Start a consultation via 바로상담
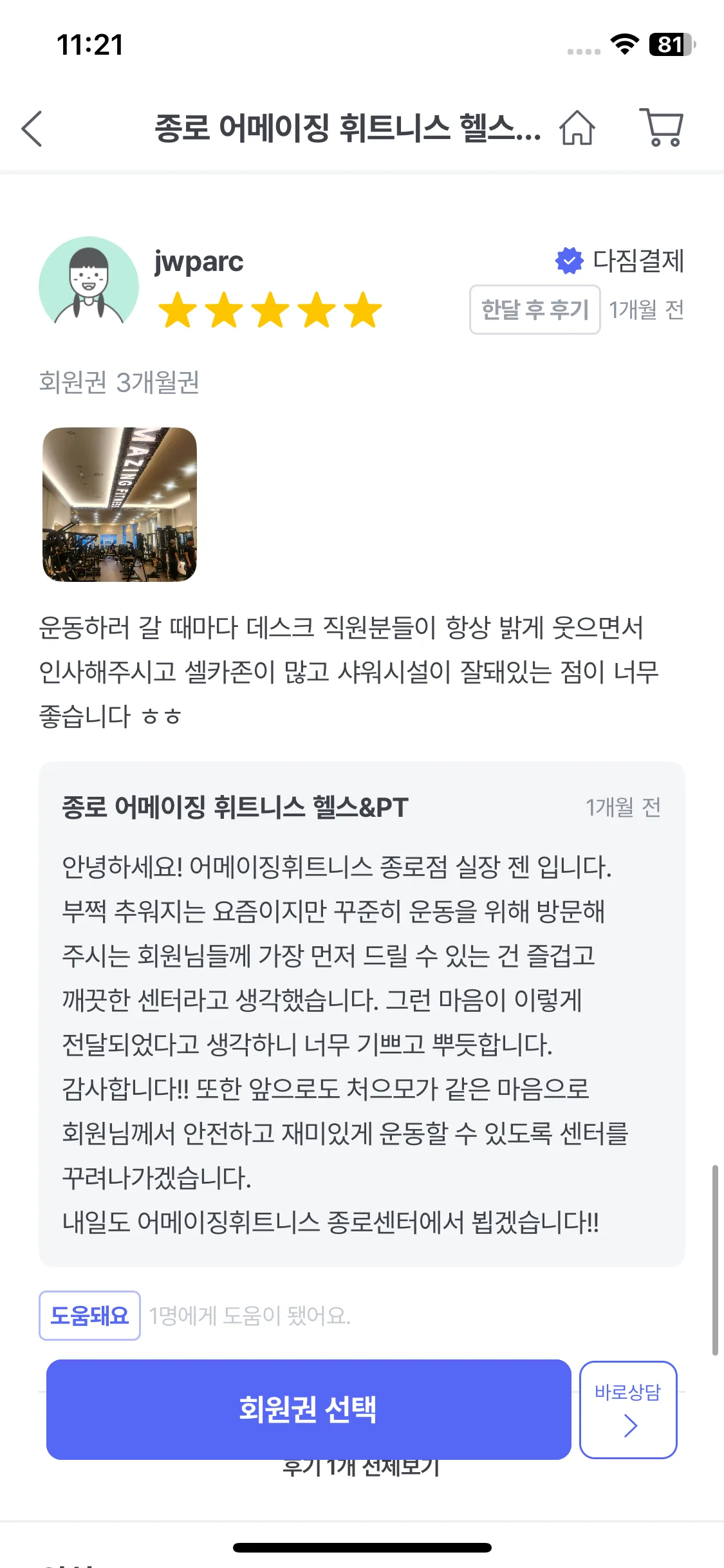Screen dimensions: 724x1568 (x=628, y=1409)
